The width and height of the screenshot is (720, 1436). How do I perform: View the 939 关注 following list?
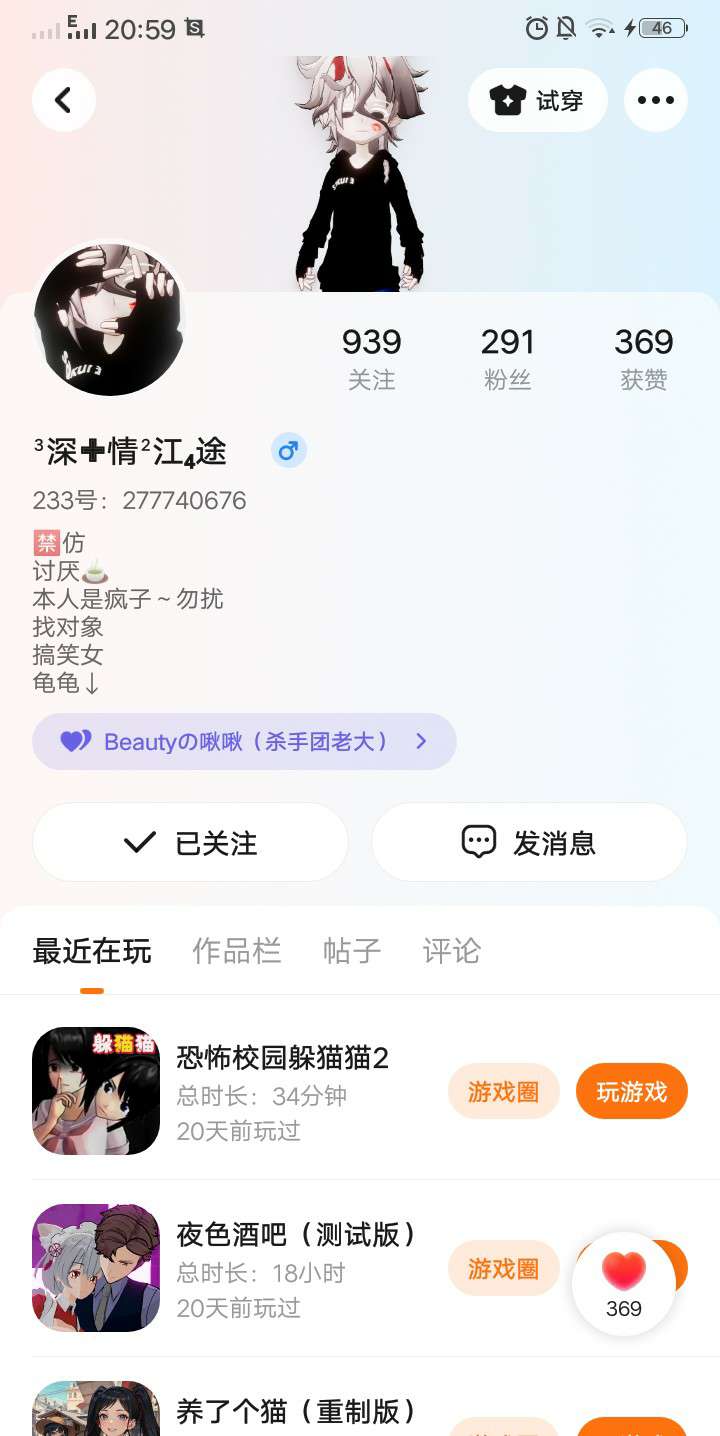point(371,357)
